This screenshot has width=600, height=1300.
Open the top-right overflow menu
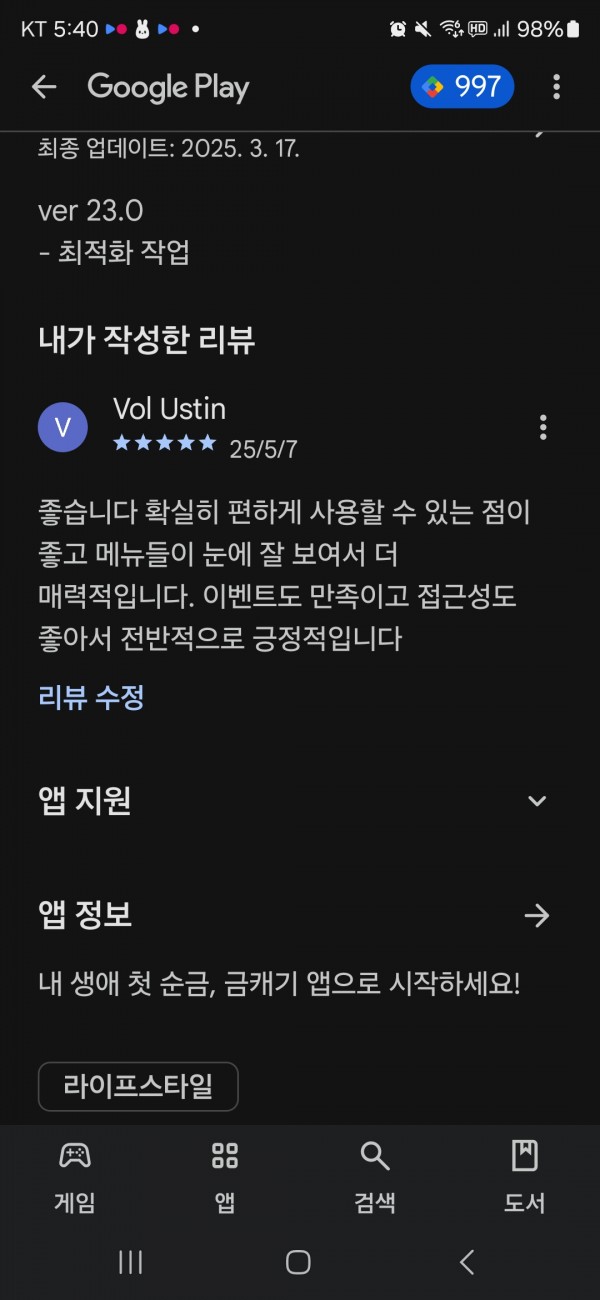(556, 87)
